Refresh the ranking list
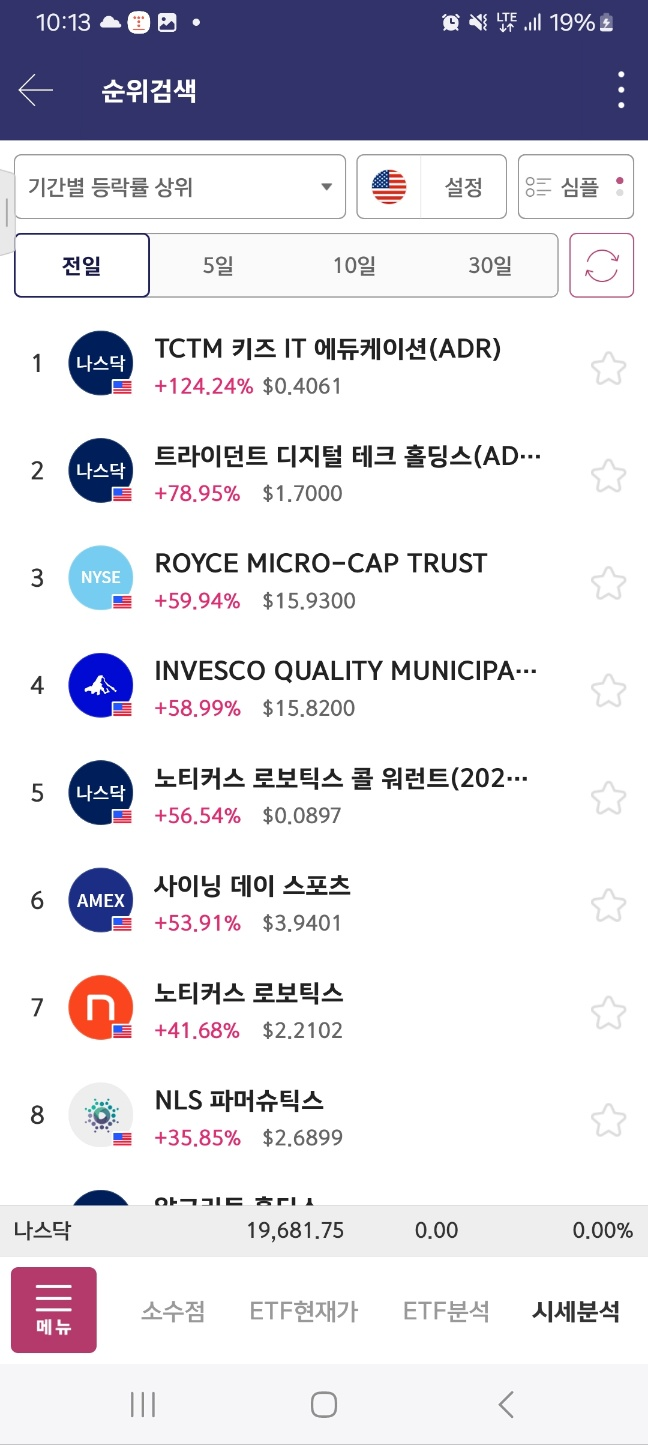 601,266
